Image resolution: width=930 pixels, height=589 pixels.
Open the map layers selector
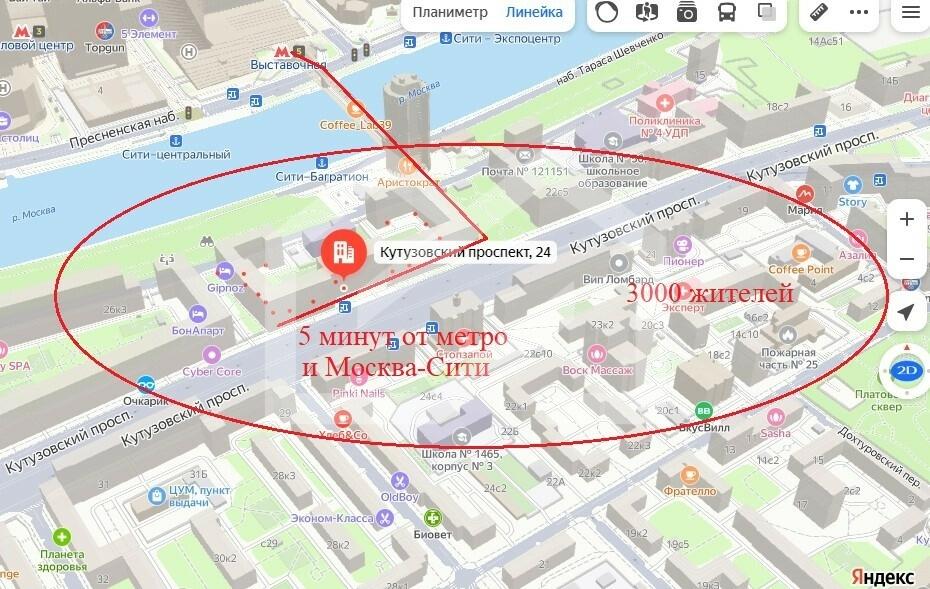tap(768, 13)
